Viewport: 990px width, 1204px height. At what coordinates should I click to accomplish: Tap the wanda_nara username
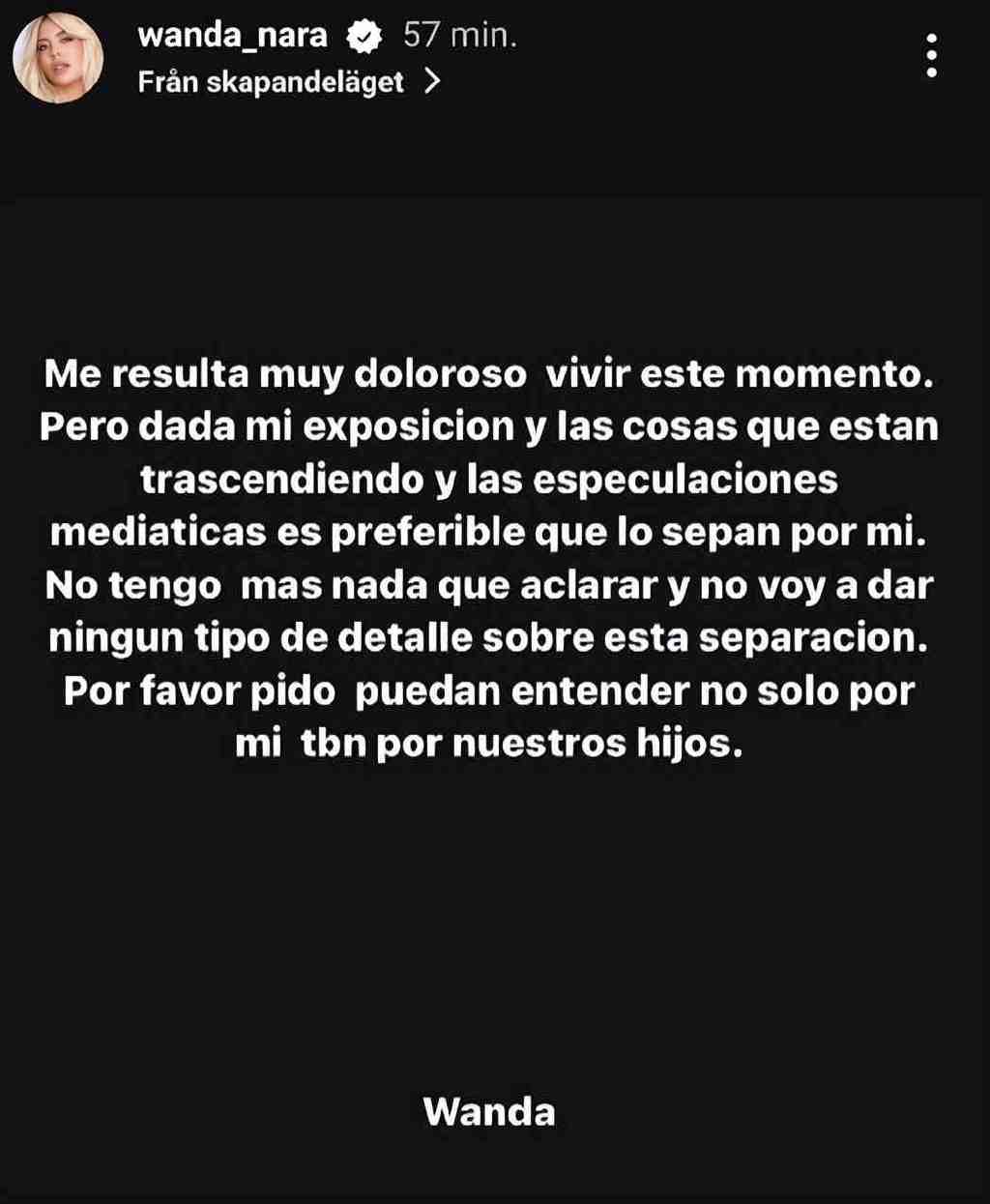tap(232, 36)
